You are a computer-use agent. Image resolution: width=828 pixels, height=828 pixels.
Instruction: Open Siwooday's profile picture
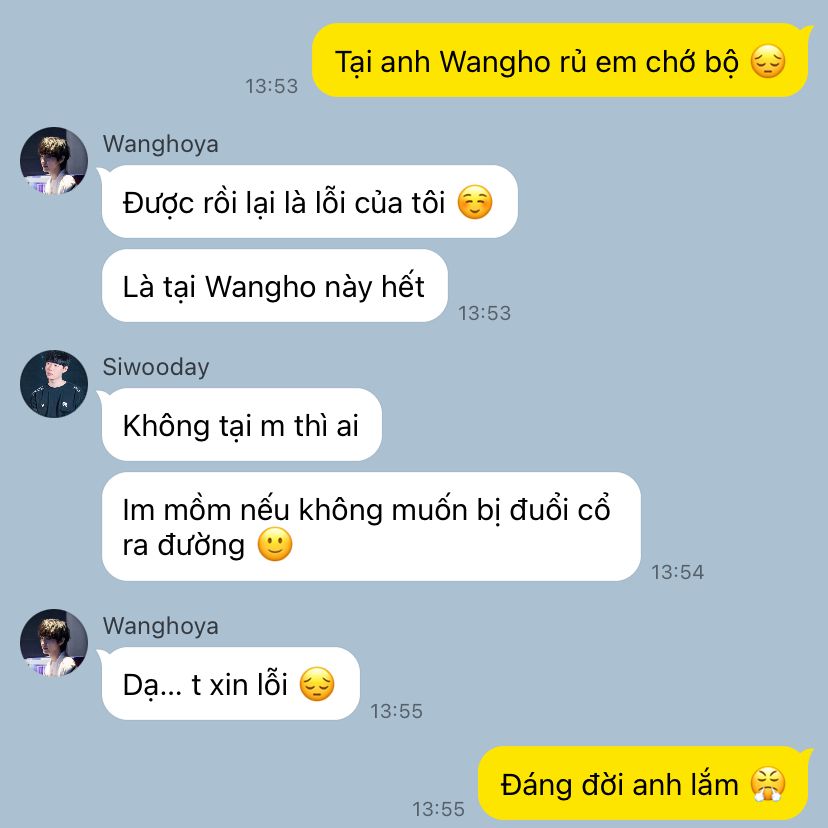pyautogui.click(x=54, y=384)
